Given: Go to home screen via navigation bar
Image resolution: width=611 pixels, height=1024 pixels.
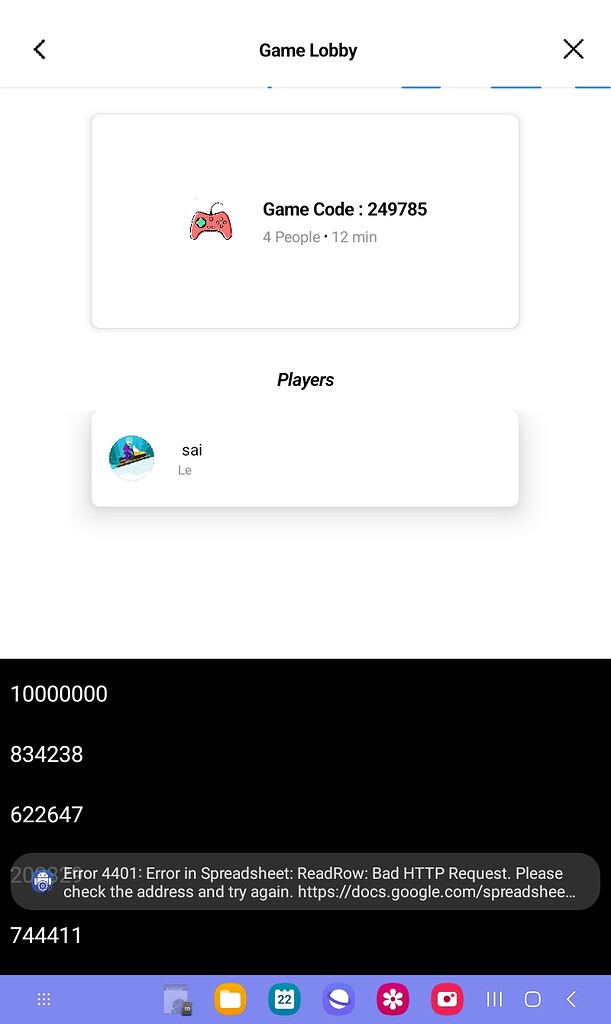Looking at the screenshot, I should click(533, 999).
